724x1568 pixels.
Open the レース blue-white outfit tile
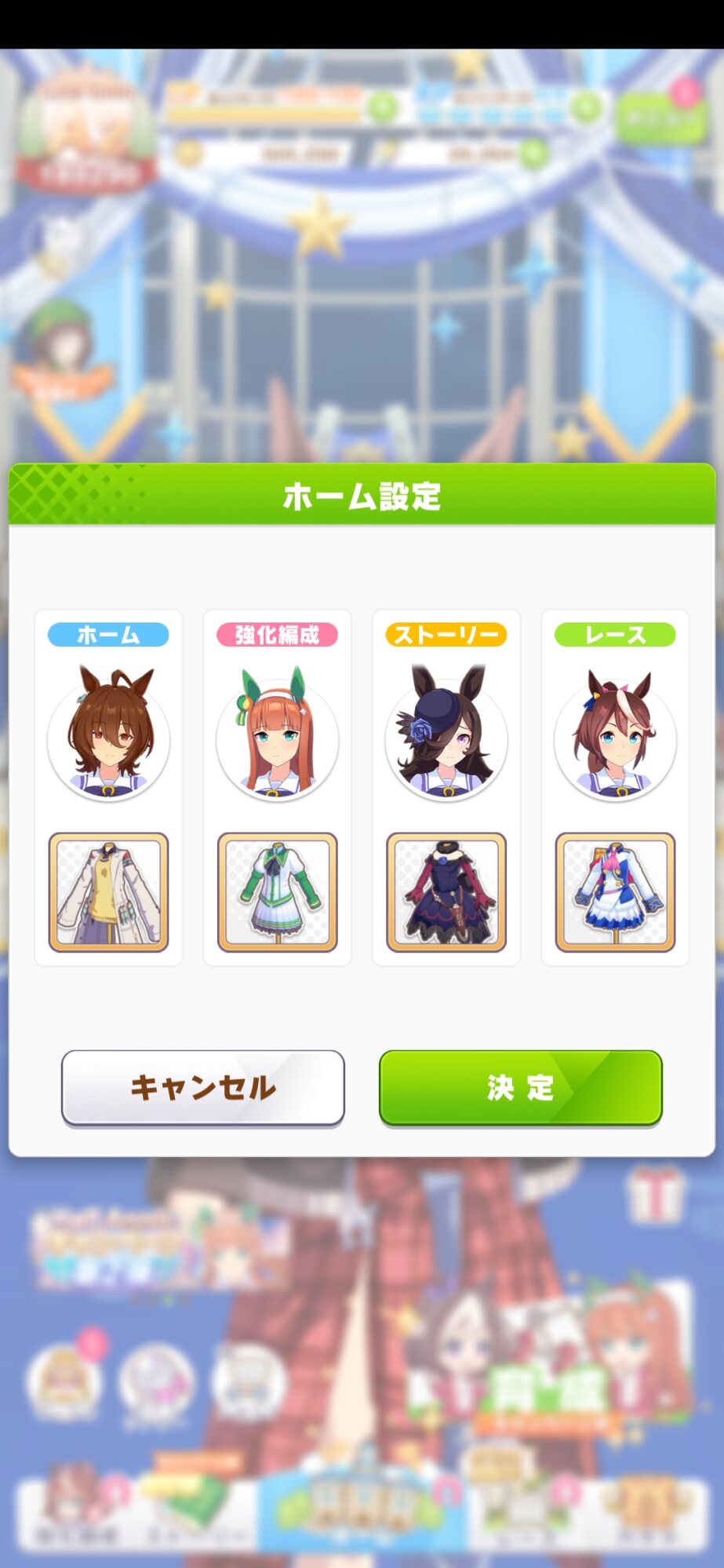point(616,892)
